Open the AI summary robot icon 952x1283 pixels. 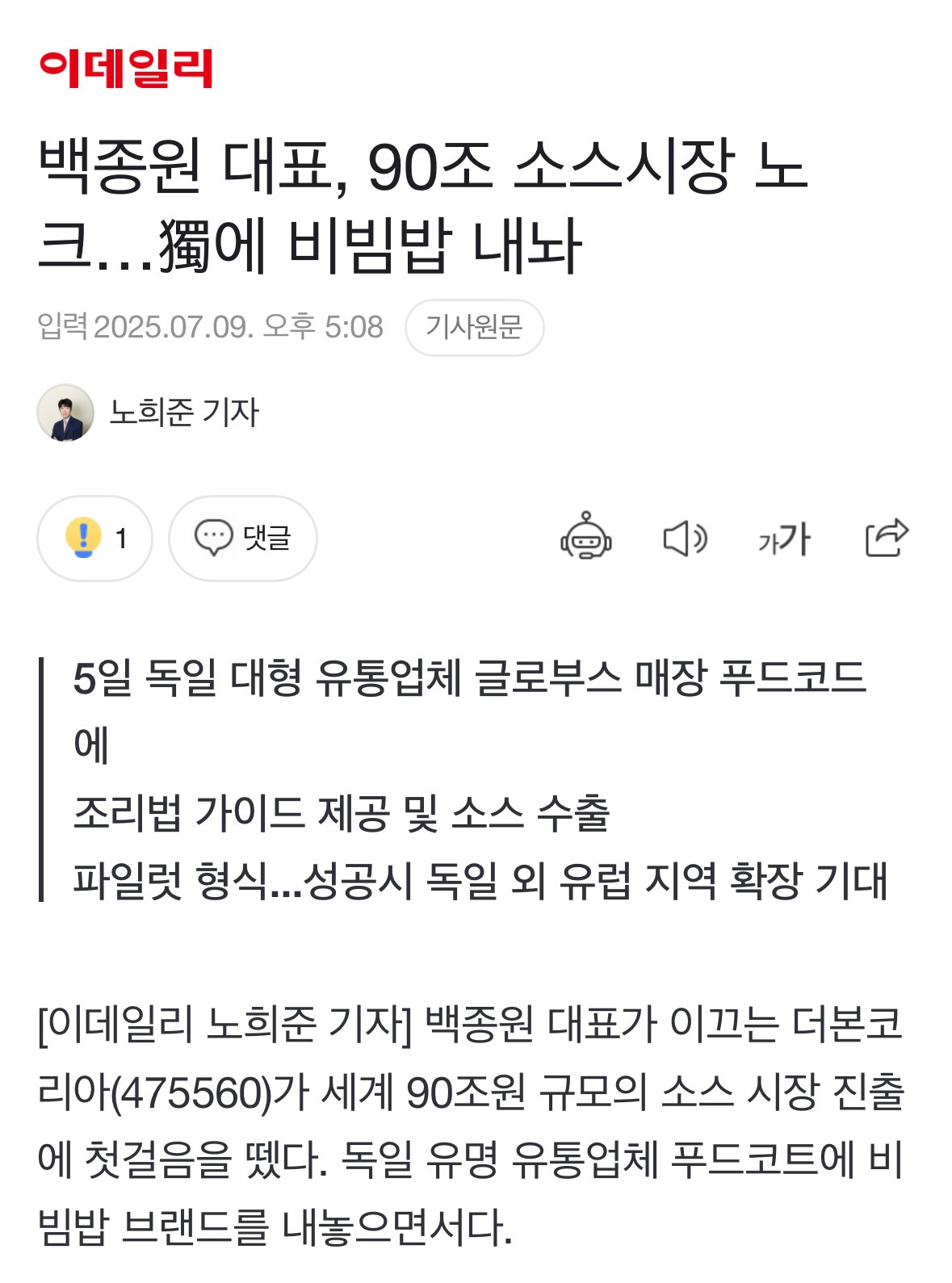585,538
